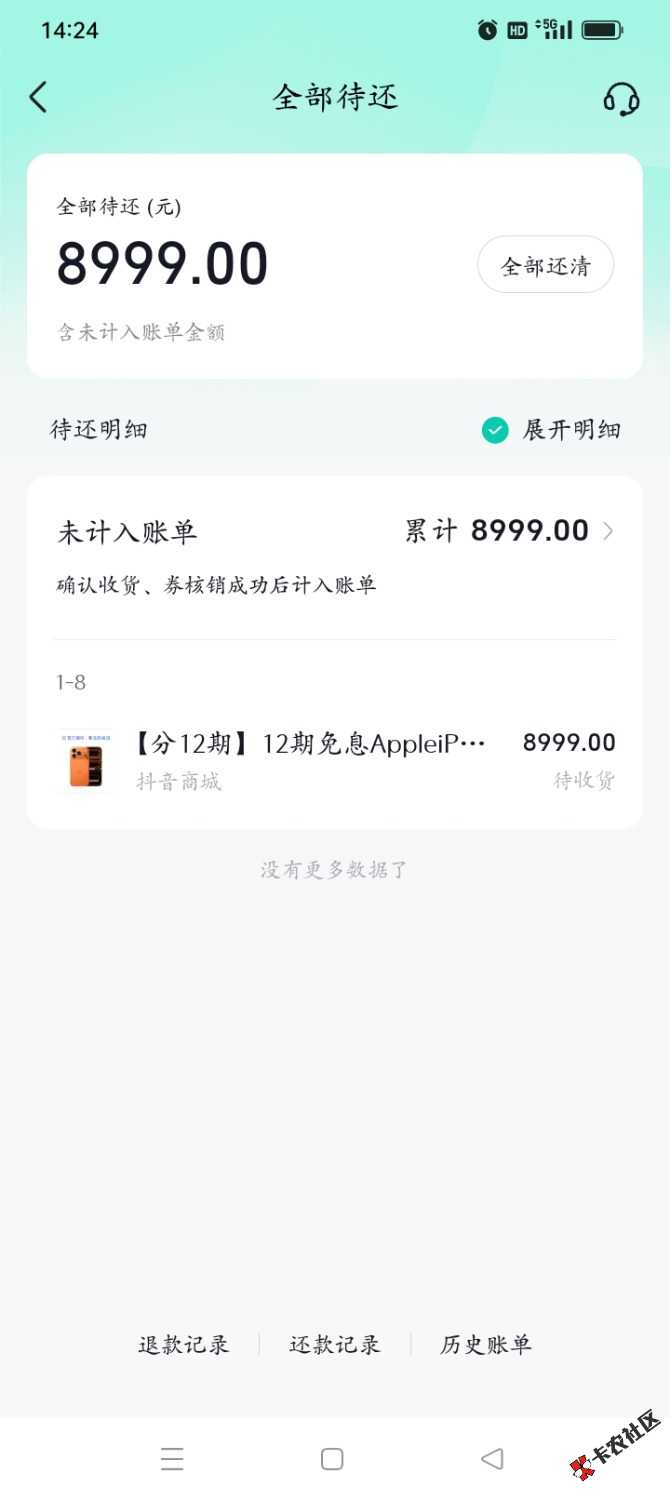
Task: Open the system recent apps menu
Action: click(x=172, y=1459)
